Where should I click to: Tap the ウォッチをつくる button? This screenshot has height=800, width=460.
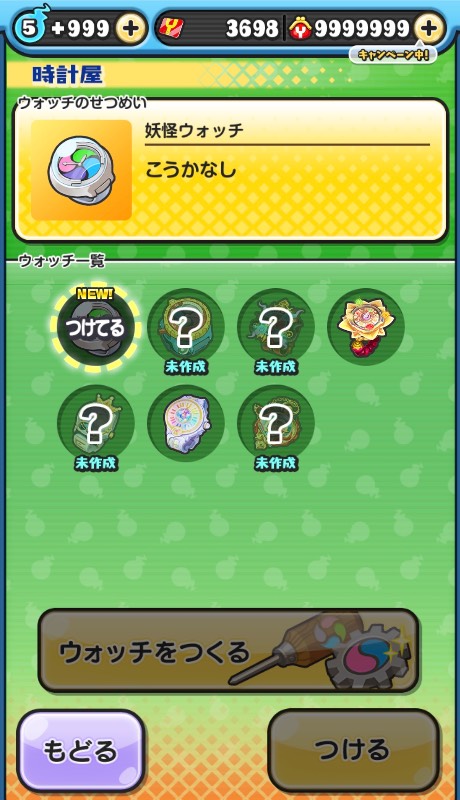coord(229,651)
